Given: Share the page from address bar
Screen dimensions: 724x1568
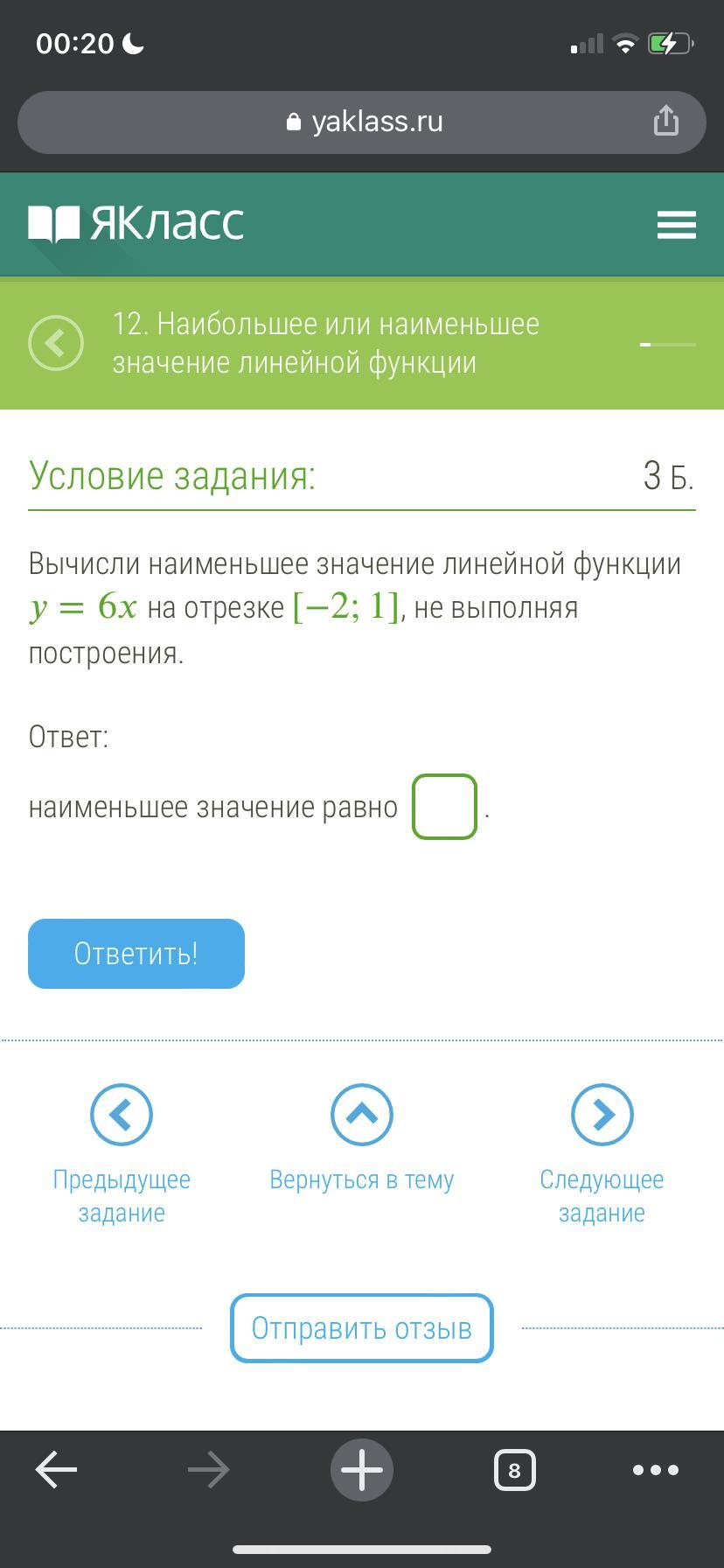Looking at the screenshot, I should (666, 121).
